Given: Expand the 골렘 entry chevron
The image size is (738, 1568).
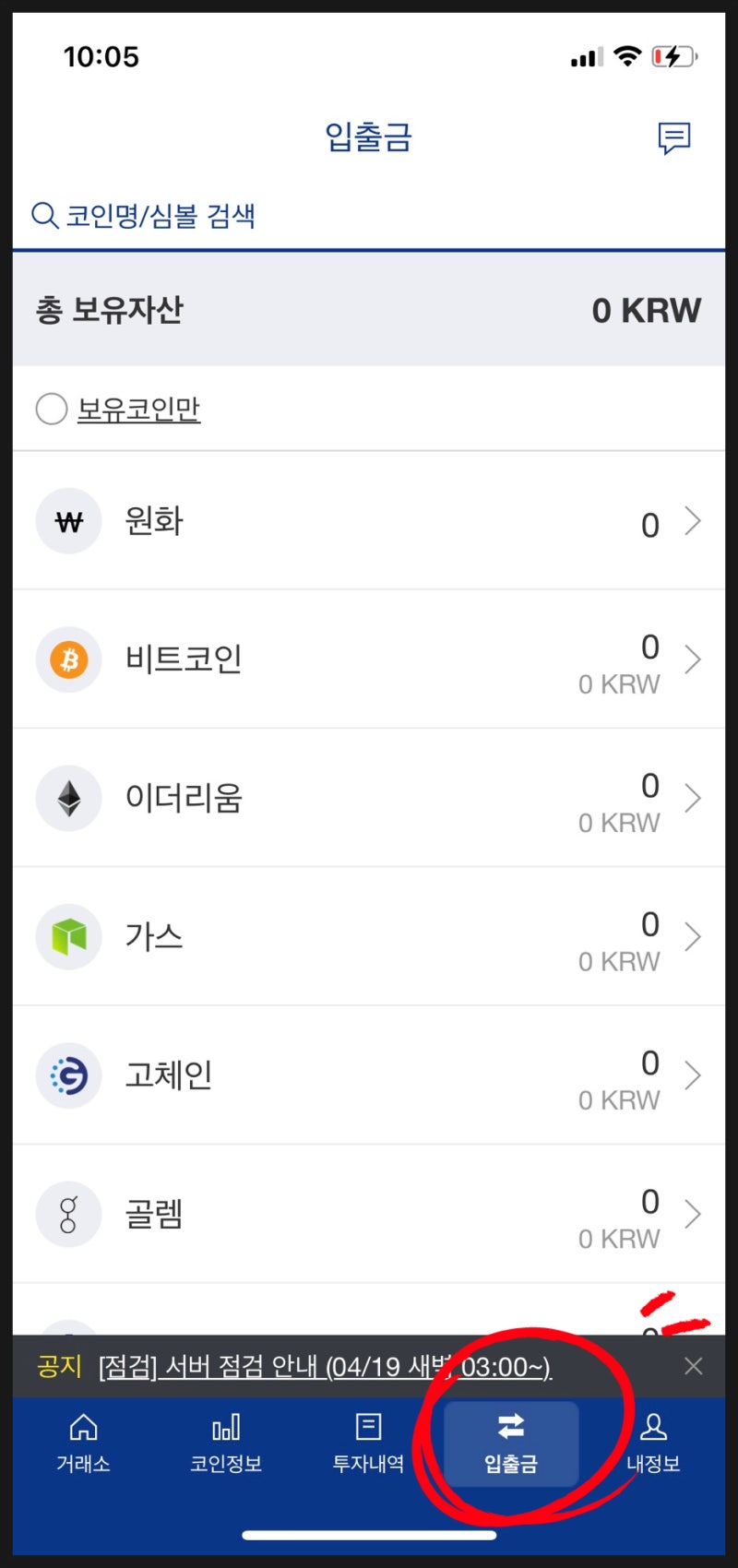Looking at the screenshot, I should pyautogui.click(x=693, y=1214).
